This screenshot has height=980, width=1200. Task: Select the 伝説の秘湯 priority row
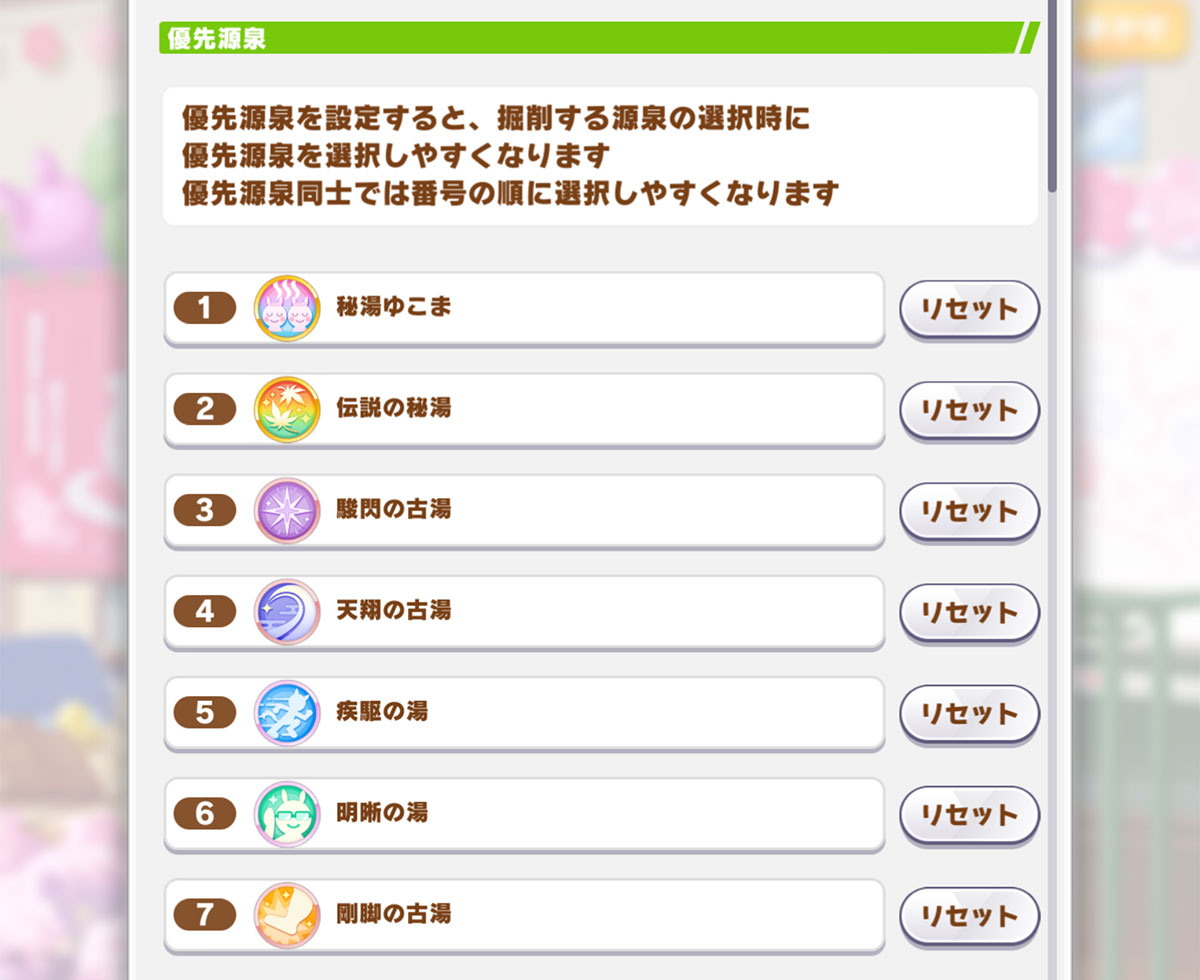tap(523, 409)
